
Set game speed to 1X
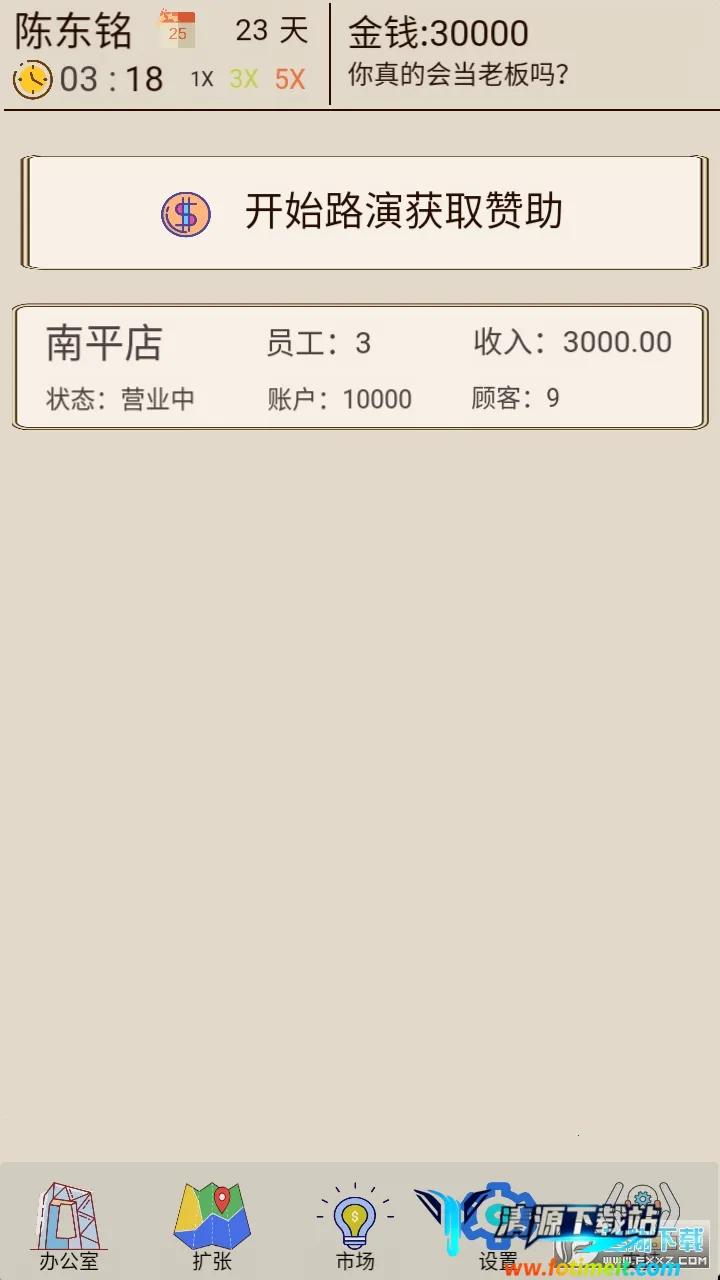[x=202, y=79]
